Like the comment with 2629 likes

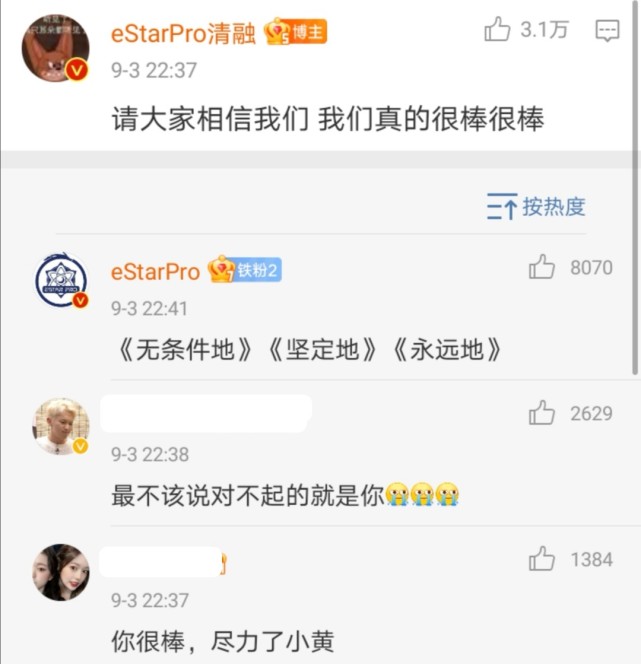[542, 412]
